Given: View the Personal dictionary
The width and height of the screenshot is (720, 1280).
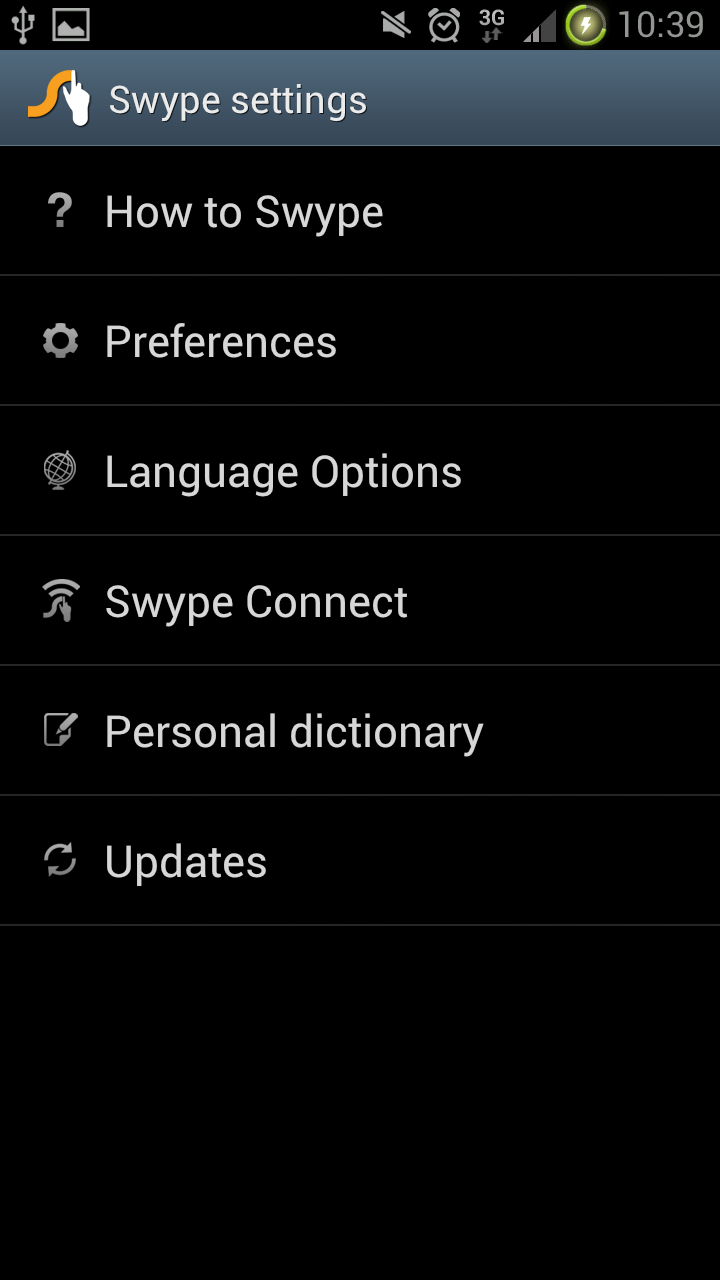Looking at the screenshot, I should pyautogui.click(x=294, y=732).
